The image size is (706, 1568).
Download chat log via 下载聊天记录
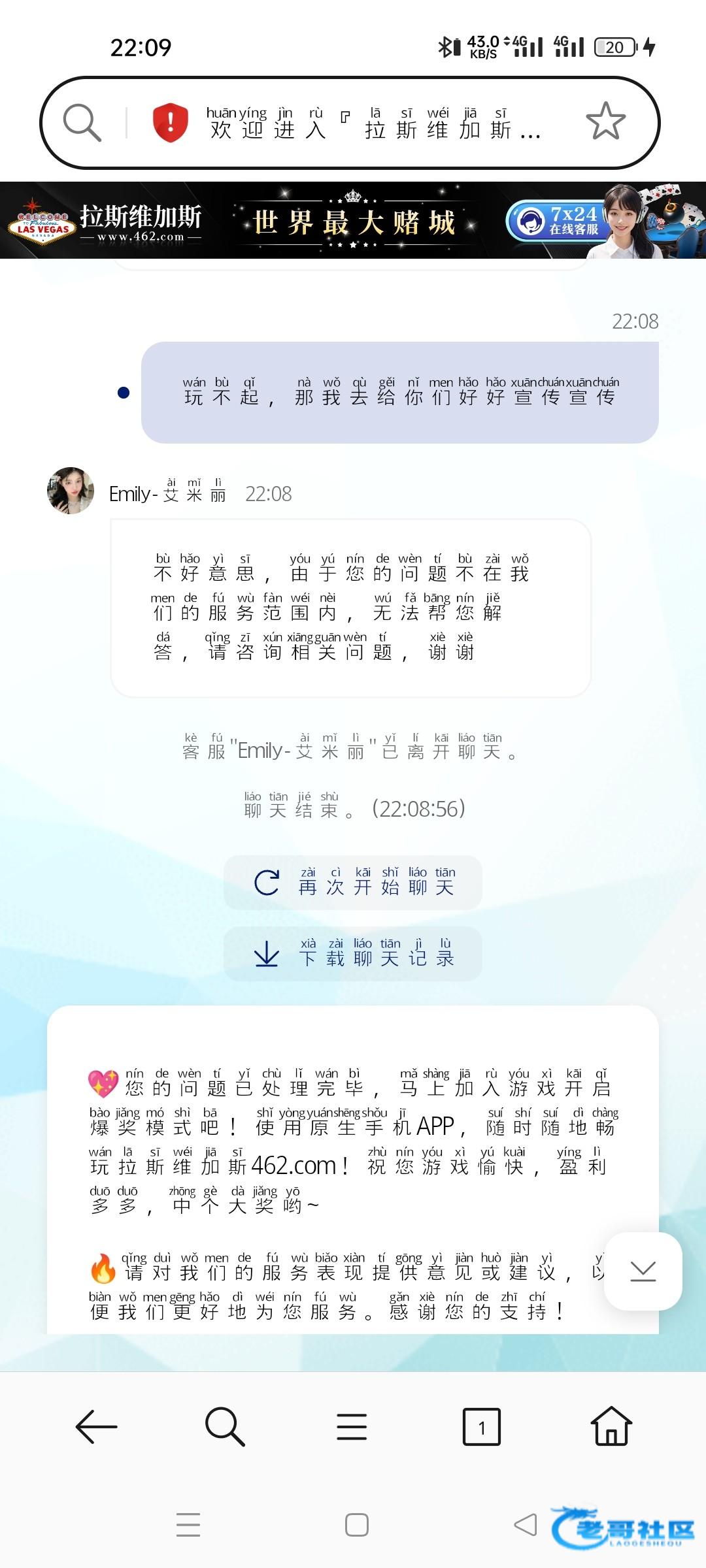[353, 954]
